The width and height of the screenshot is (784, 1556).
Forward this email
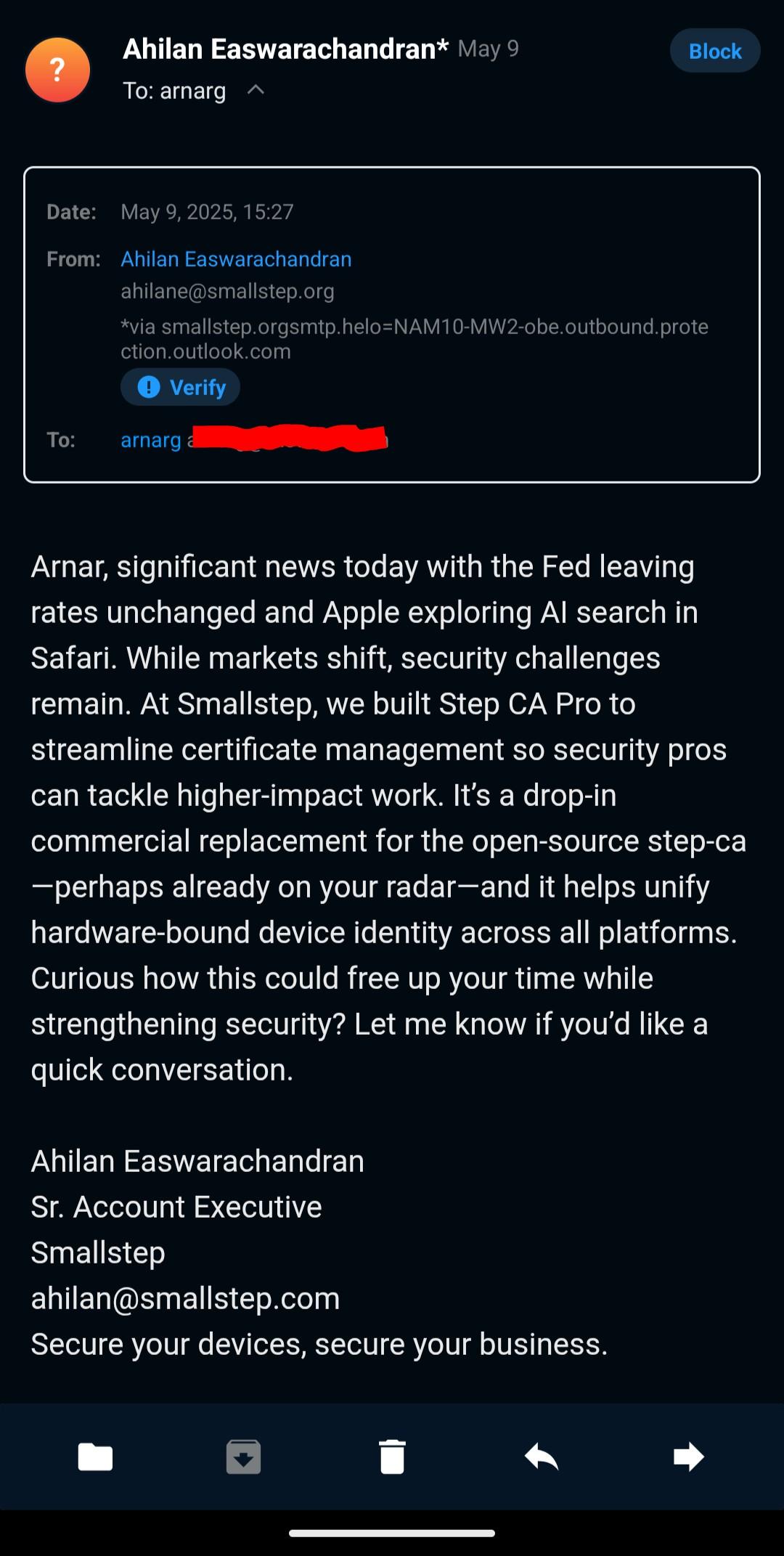tap(688, 1457)
